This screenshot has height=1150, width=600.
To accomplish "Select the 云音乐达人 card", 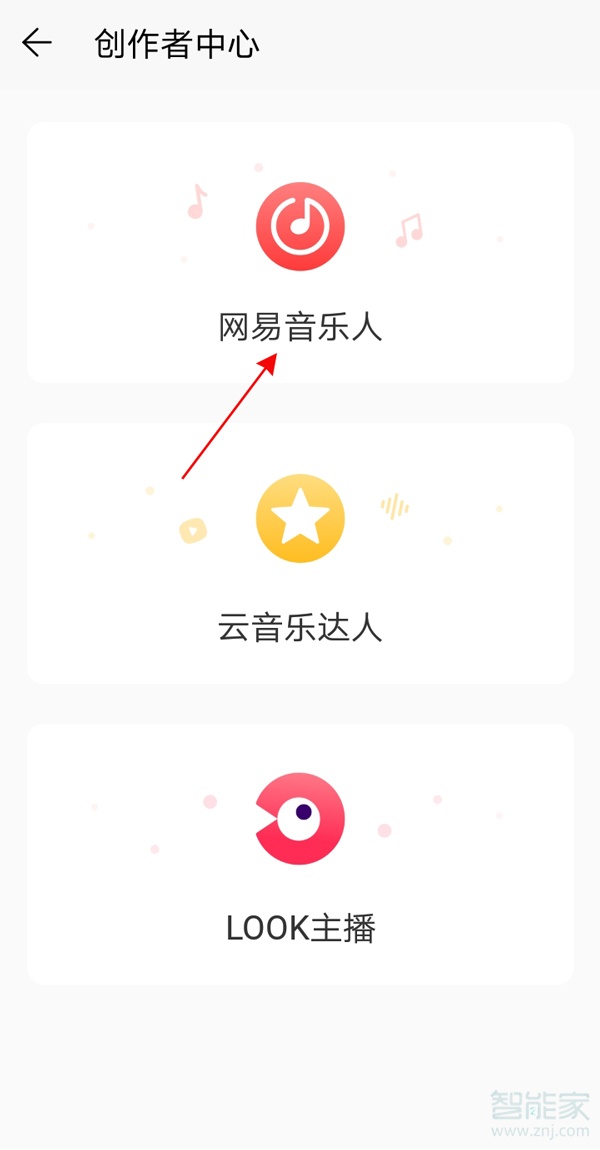I will (x=300, y=553).
